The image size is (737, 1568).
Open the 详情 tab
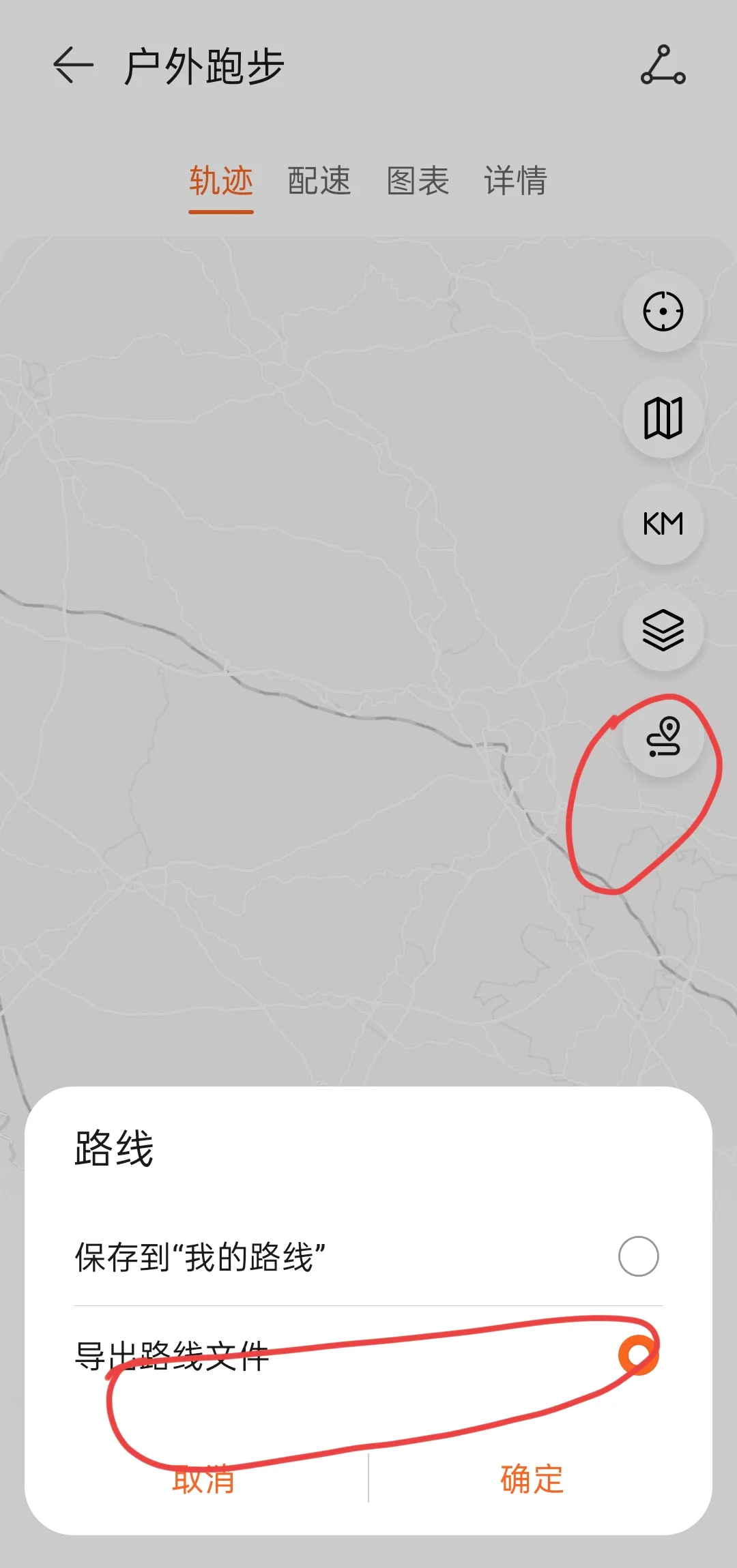[516, 181]
